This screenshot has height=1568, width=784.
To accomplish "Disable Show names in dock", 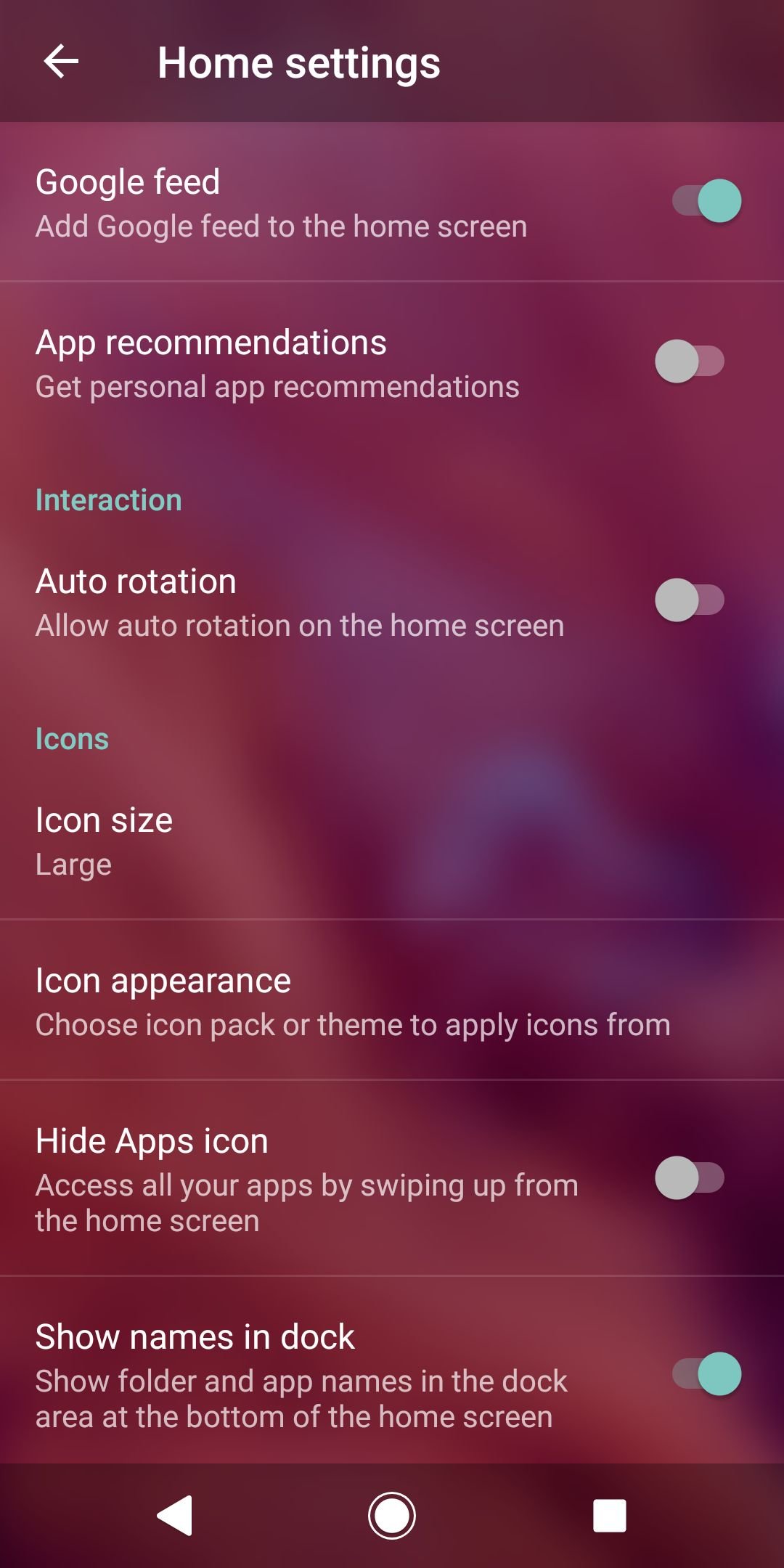I will pyautogui.click(x=707, y=1373).
